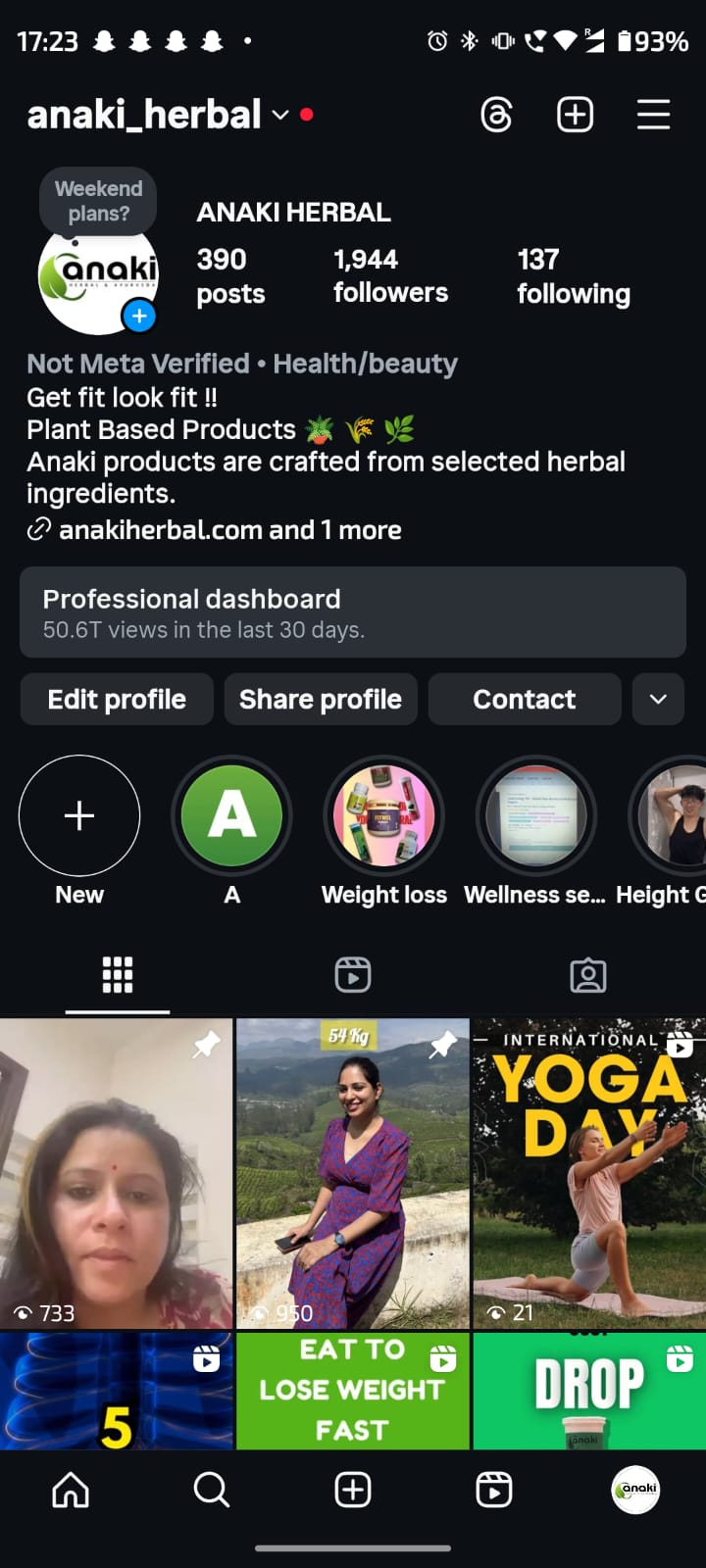Switch to the tagged photos tab
706x1568 pixels.
[588, 975]
